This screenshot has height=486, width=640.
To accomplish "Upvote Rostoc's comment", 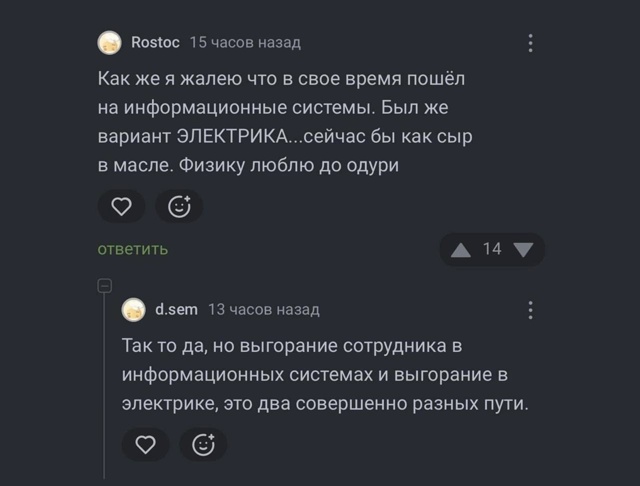I will coord(461,250).
